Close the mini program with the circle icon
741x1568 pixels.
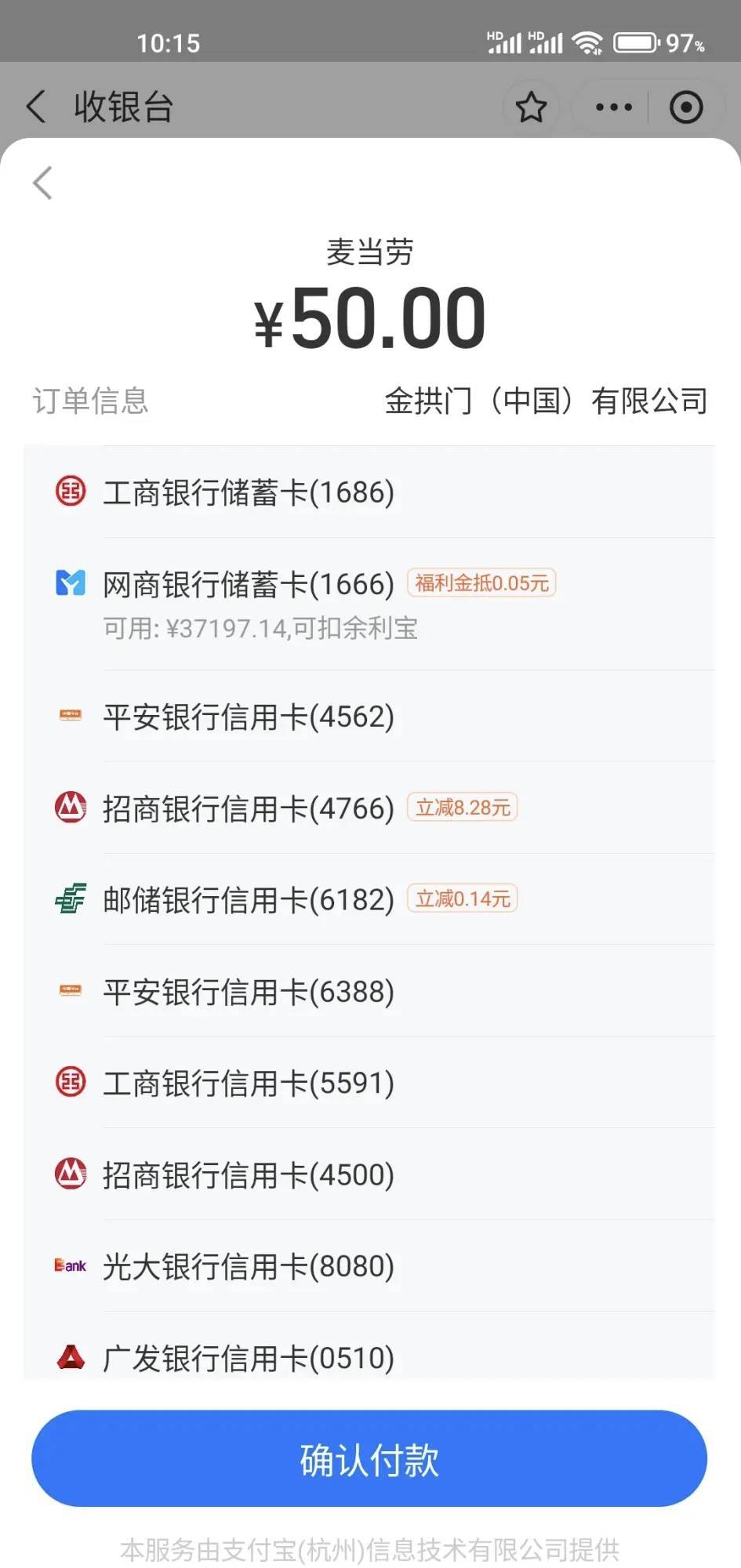coord(686,107)
